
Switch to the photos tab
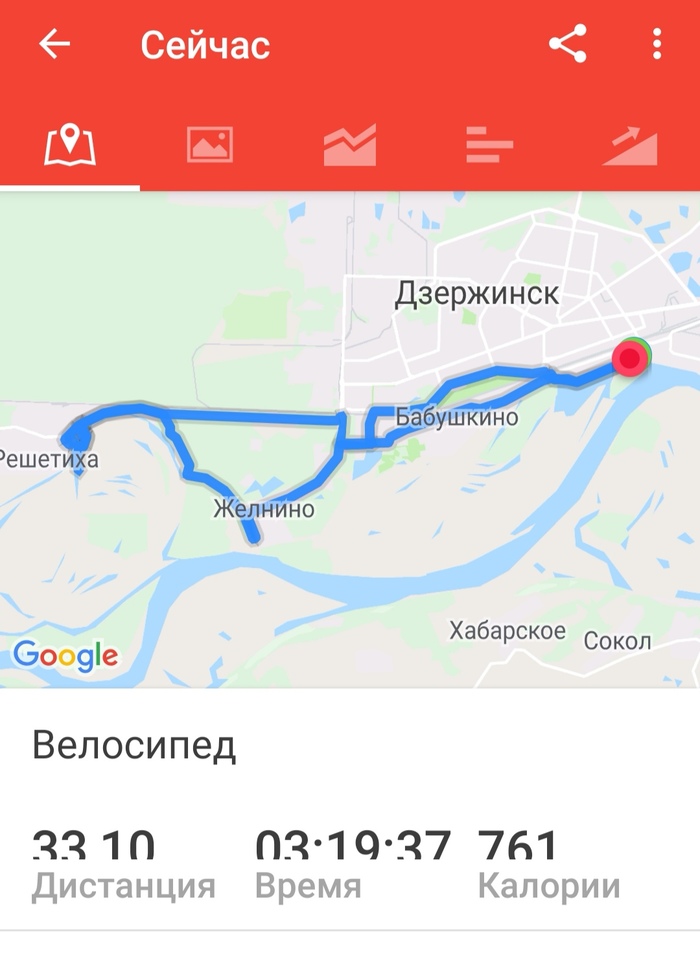click(210, 146)
